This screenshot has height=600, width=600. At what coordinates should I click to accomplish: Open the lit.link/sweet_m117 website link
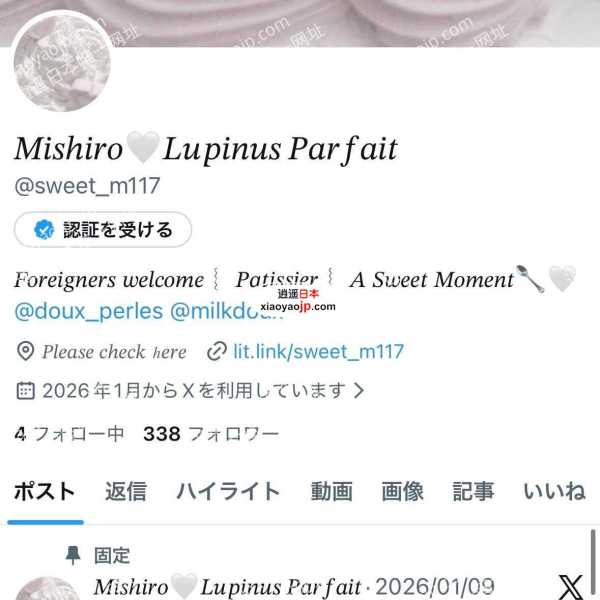(x=317, y=351)
